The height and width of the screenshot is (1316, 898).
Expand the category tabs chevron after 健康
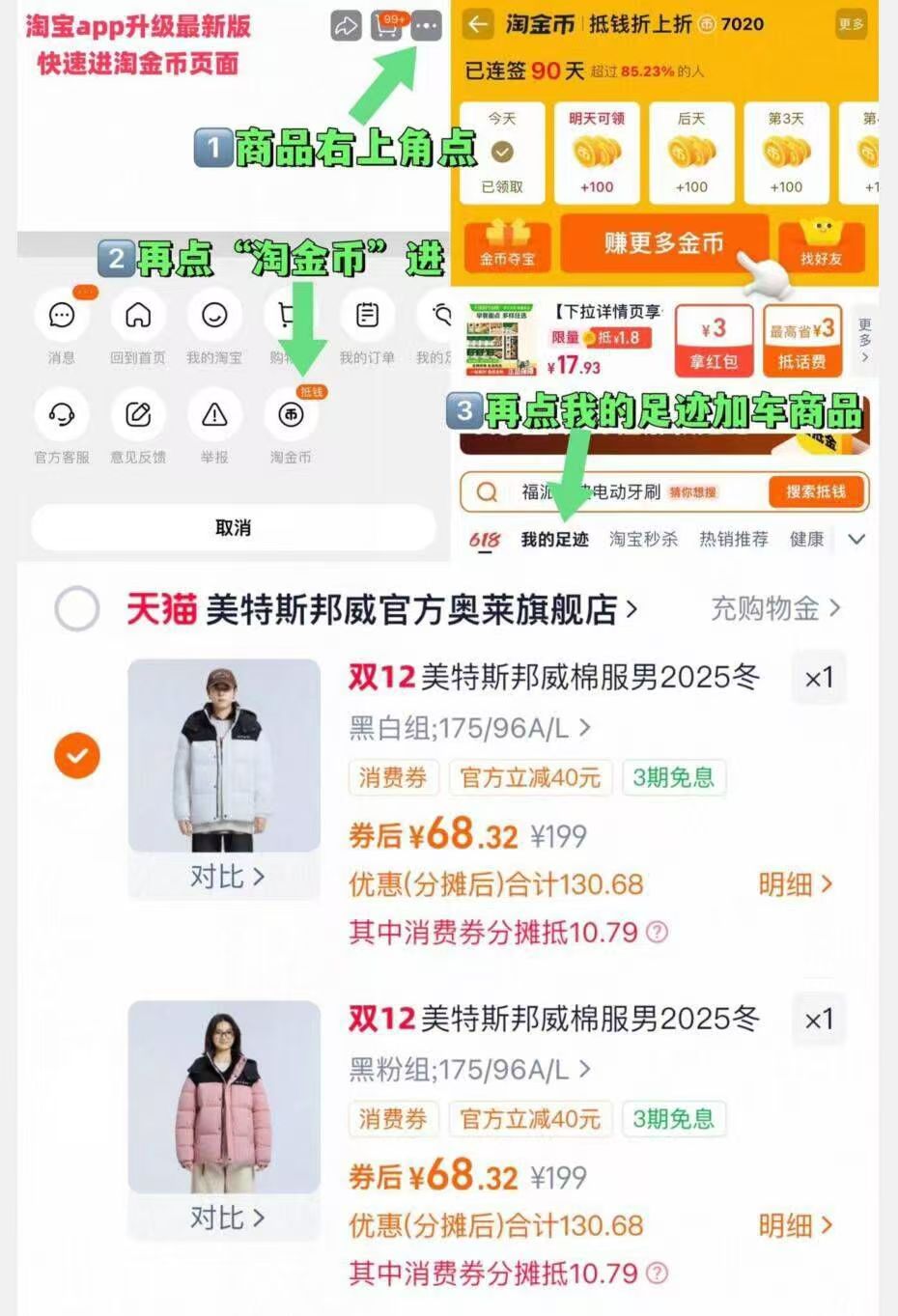click(x=857, y=540)
